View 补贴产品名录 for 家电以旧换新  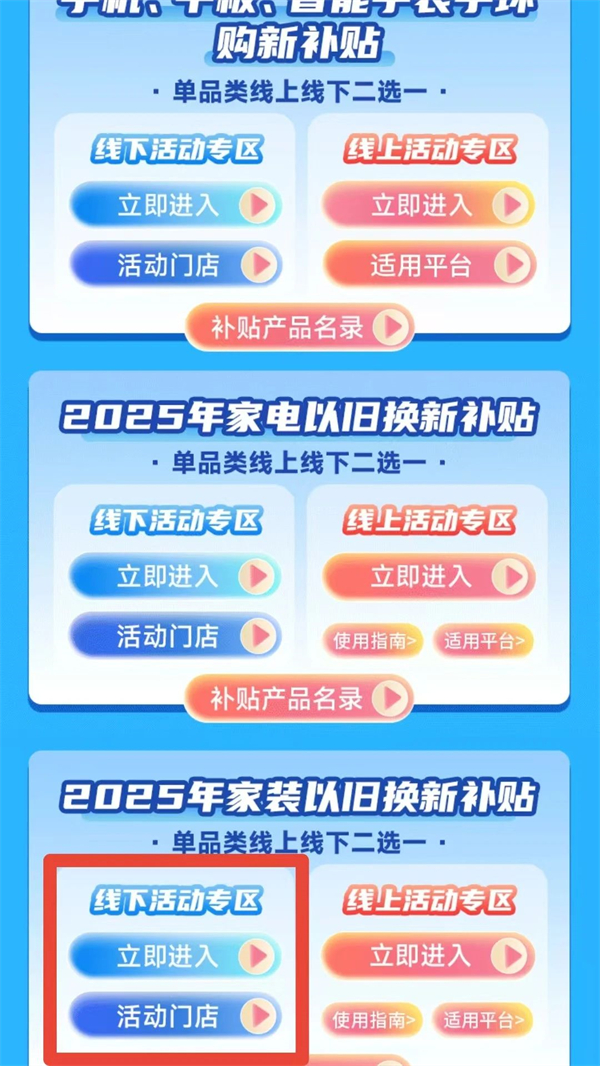[x=298, y=698]
